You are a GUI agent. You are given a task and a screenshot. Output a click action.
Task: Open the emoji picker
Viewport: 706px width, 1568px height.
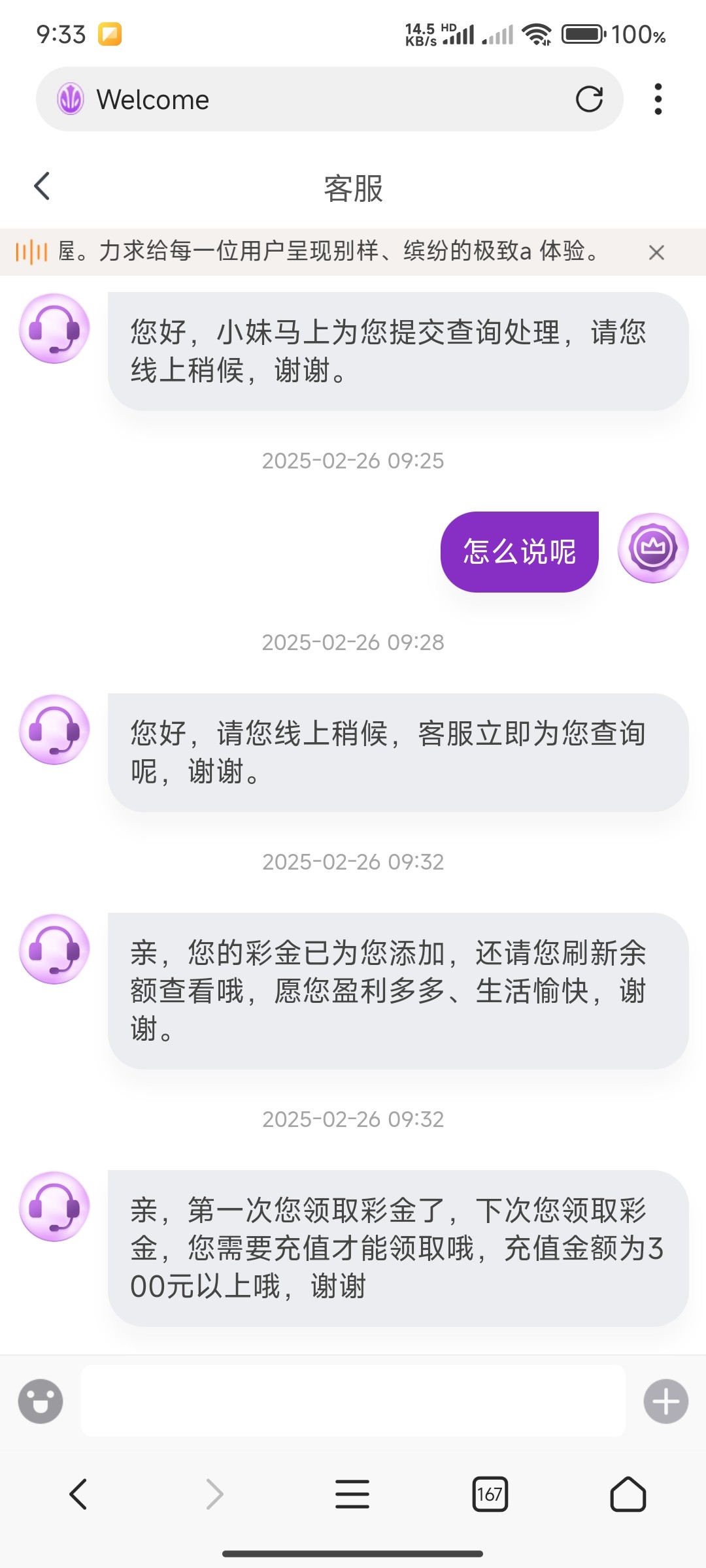coord(41,1401)
